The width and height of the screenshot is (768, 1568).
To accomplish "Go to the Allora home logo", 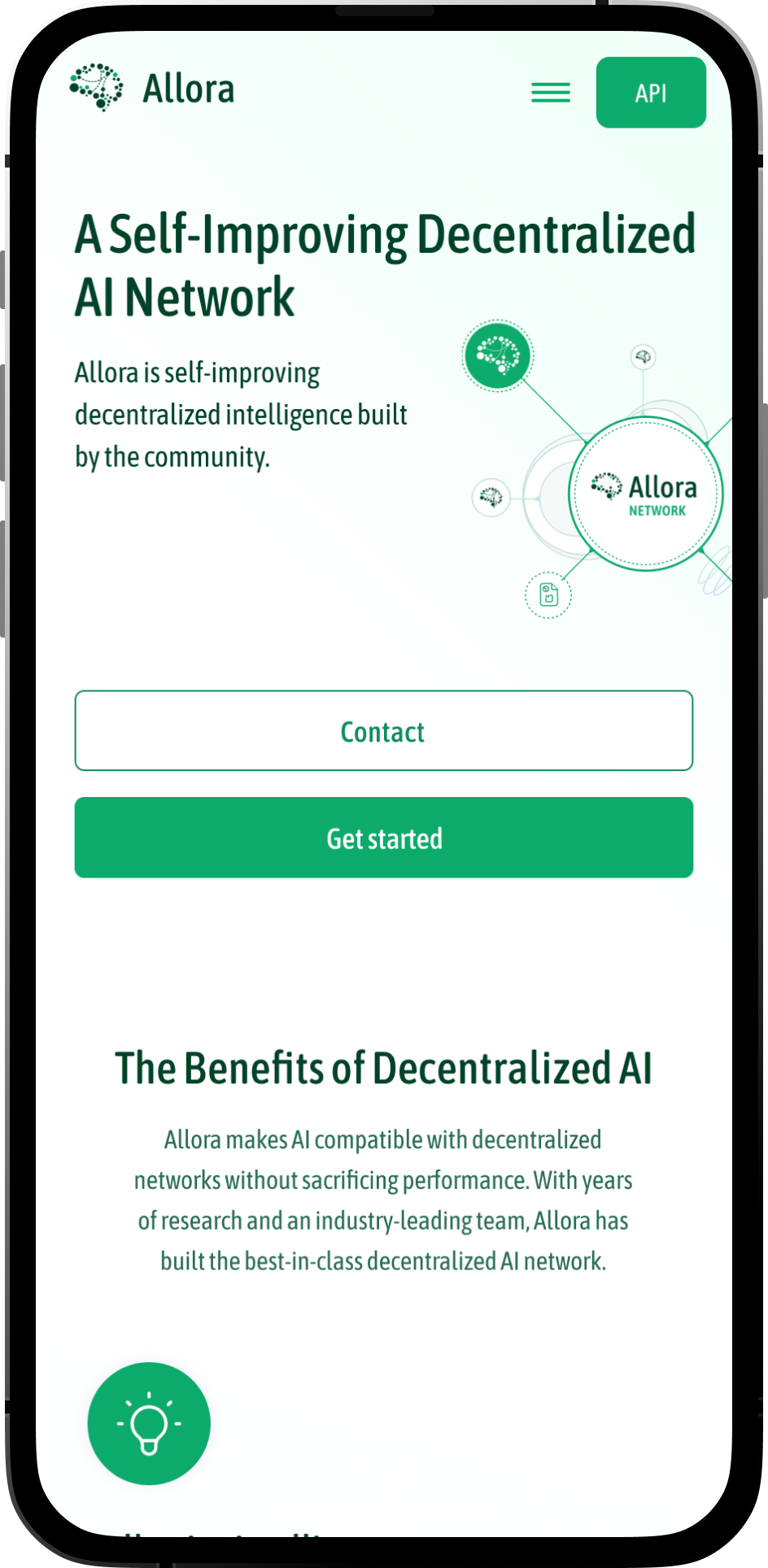I will click(x=152, y=88).
